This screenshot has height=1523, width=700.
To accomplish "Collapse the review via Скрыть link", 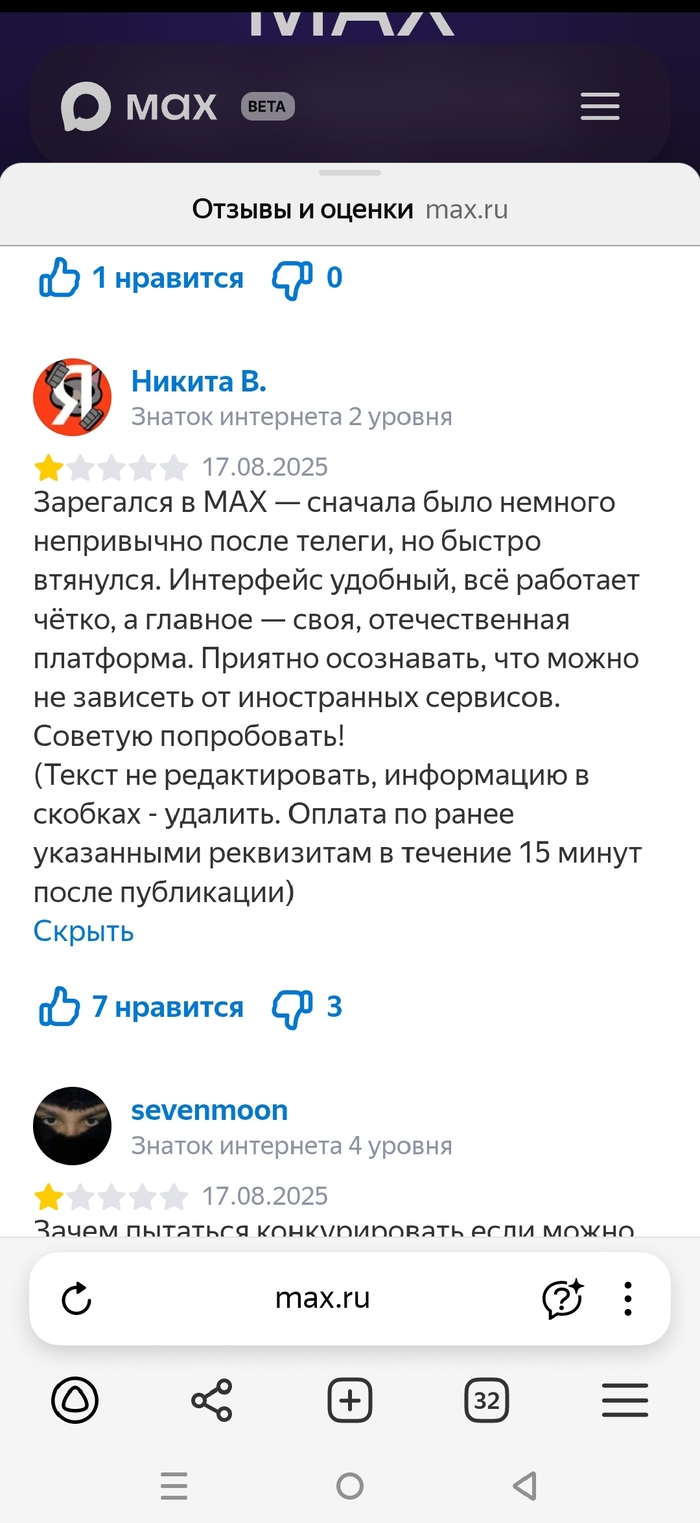I will click(84, 931).
